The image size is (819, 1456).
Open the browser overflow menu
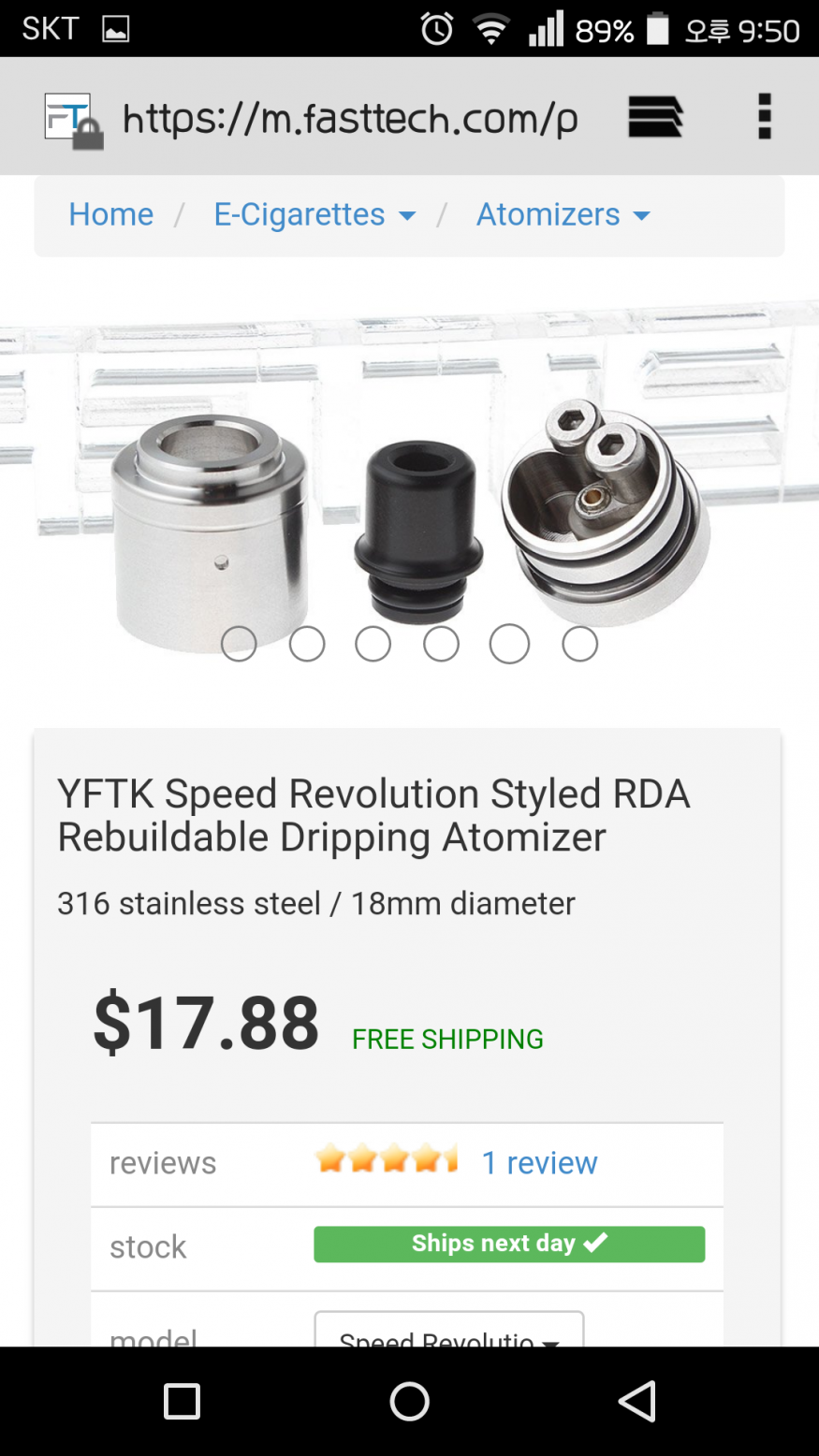click(x=765, y=117)
